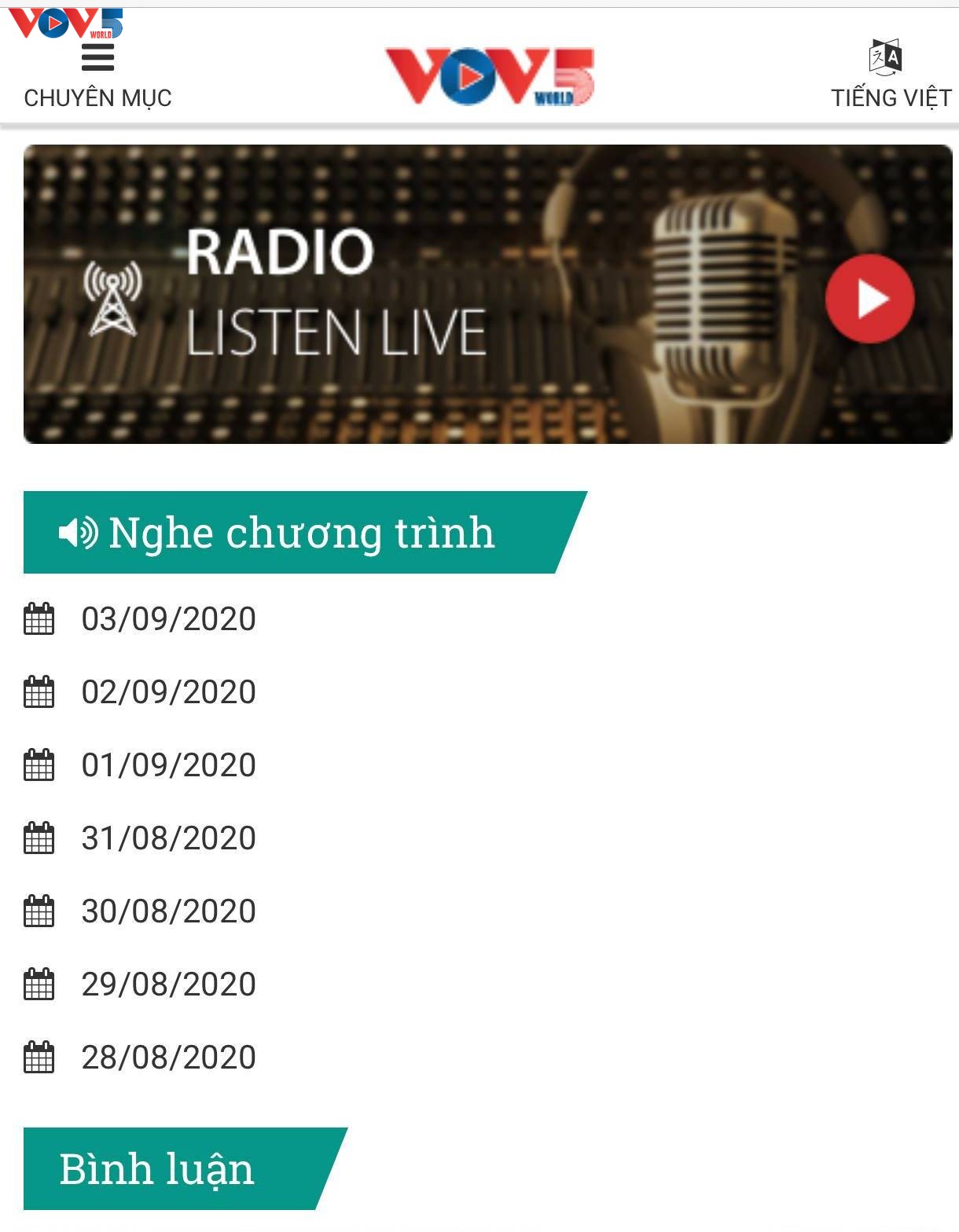
Task: Select the 02/09/2020 broadcast
Action: tap(168, 692)
